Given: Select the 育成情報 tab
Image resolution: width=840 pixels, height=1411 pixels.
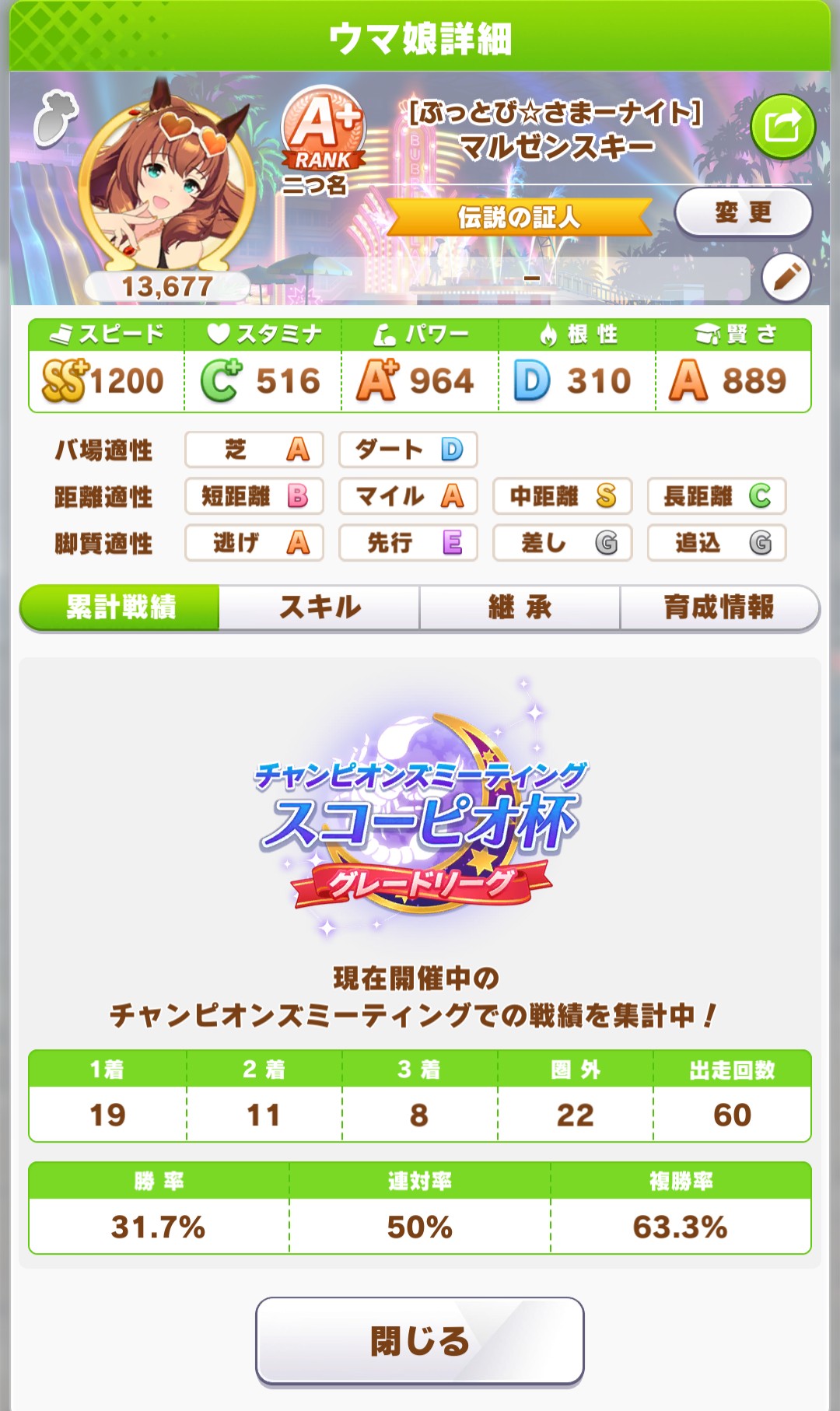Looking at the screenshot, I should point(719,607).
